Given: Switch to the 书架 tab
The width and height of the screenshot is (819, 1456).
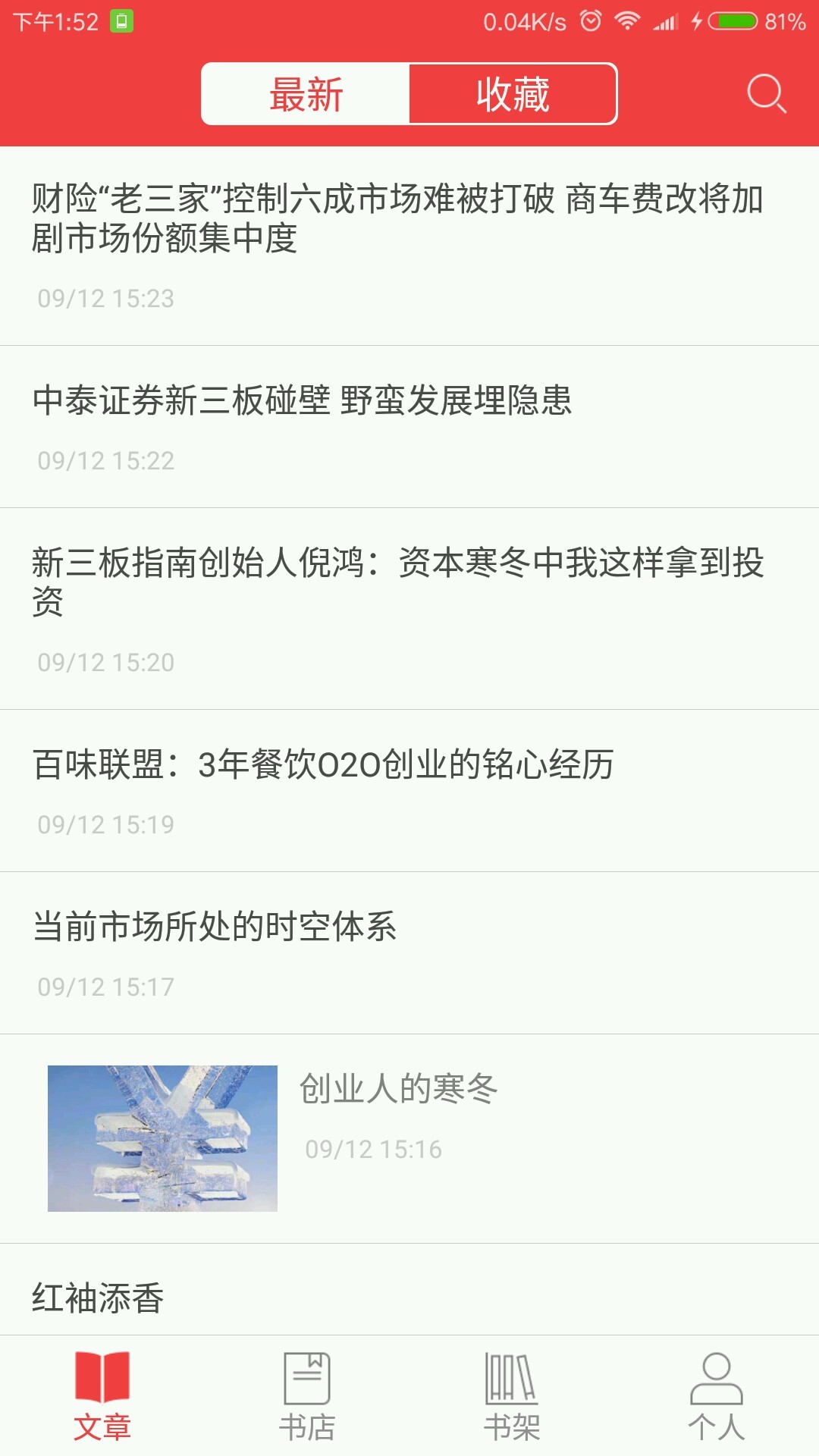Looking at the screenshot, I should pyautogui.click(x=512, y=1396).
